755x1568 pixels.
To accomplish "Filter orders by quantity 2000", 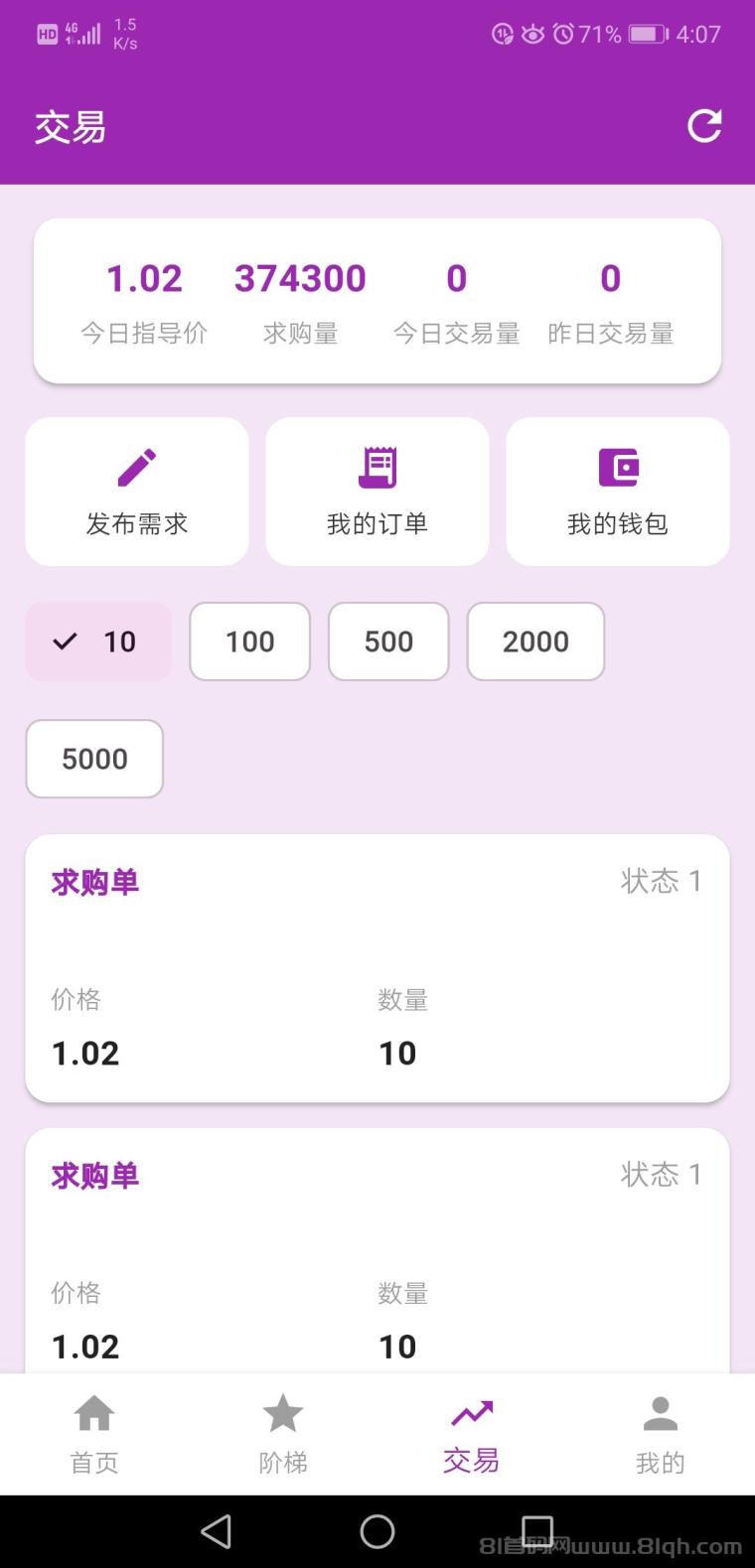I will 535,641.
